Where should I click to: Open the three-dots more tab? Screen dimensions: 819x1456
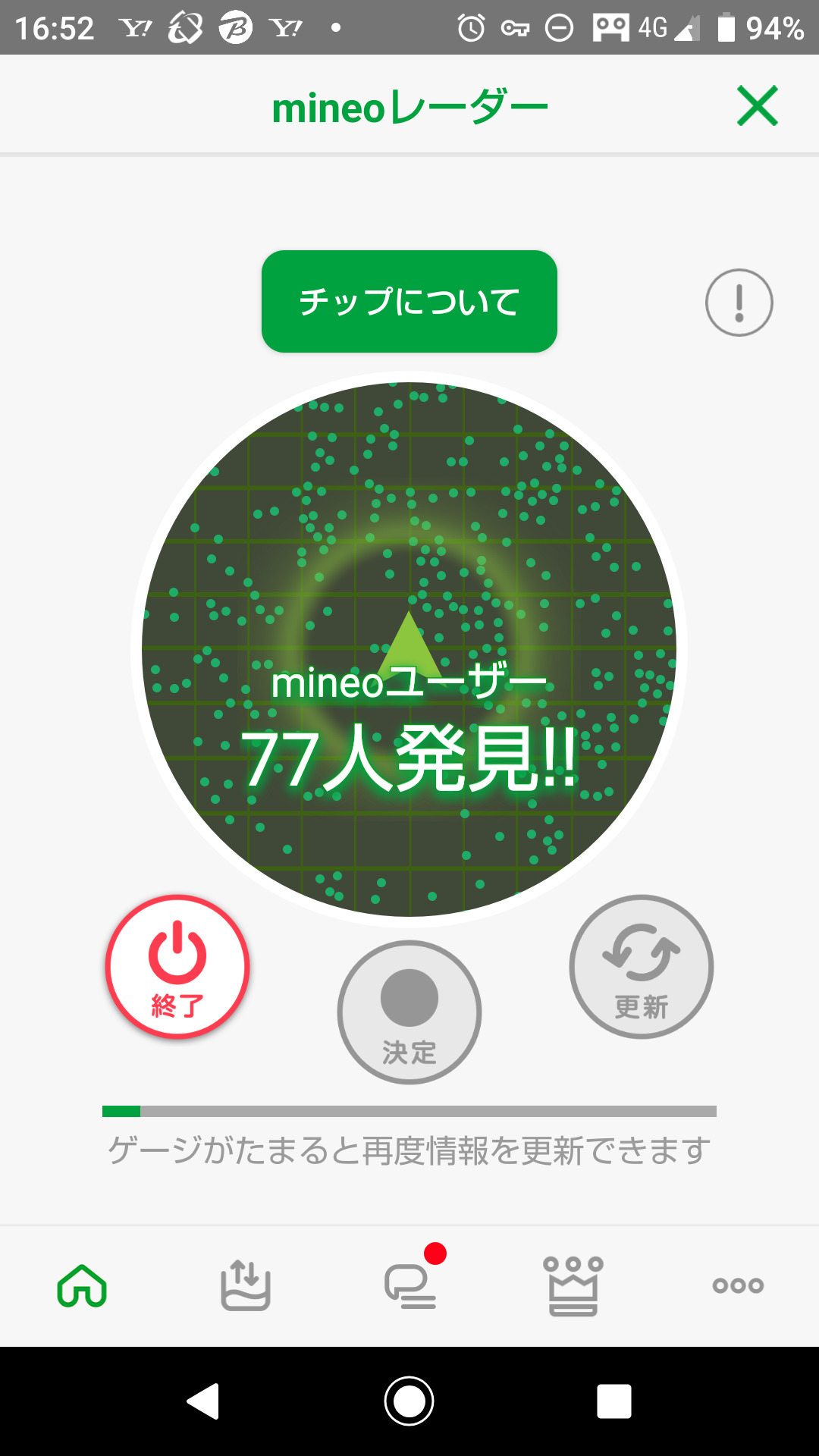coord(738,1285)
